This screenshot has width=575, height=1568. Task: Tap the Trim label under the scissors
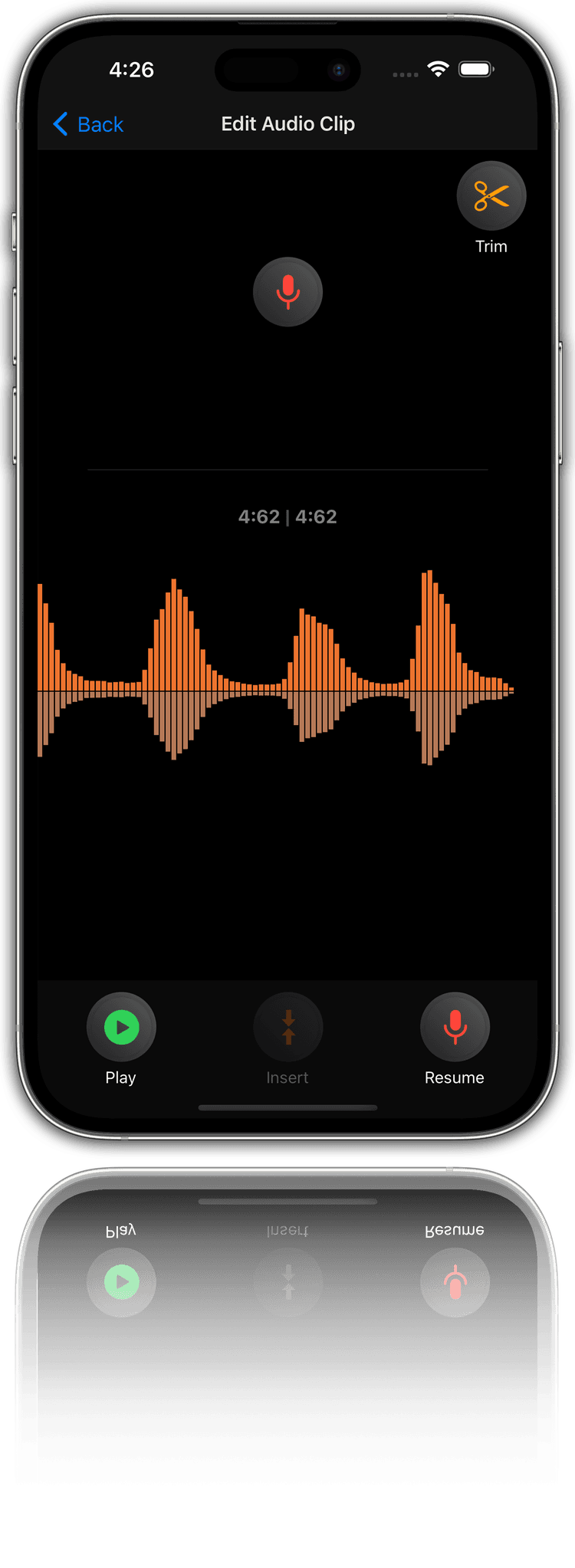(x=490, y=246)
